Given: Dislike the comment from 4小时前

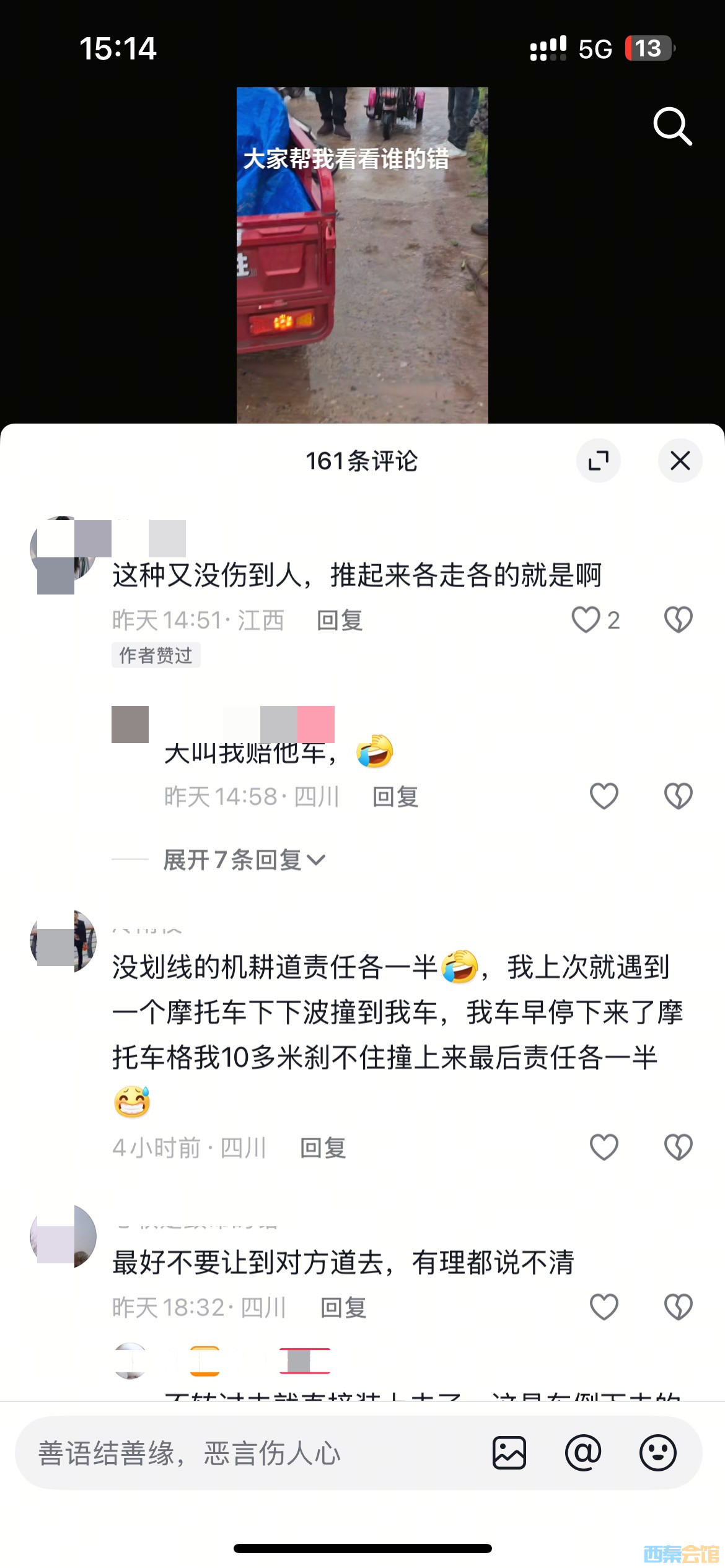Looking at the screenshot, I should [678, 1148].
